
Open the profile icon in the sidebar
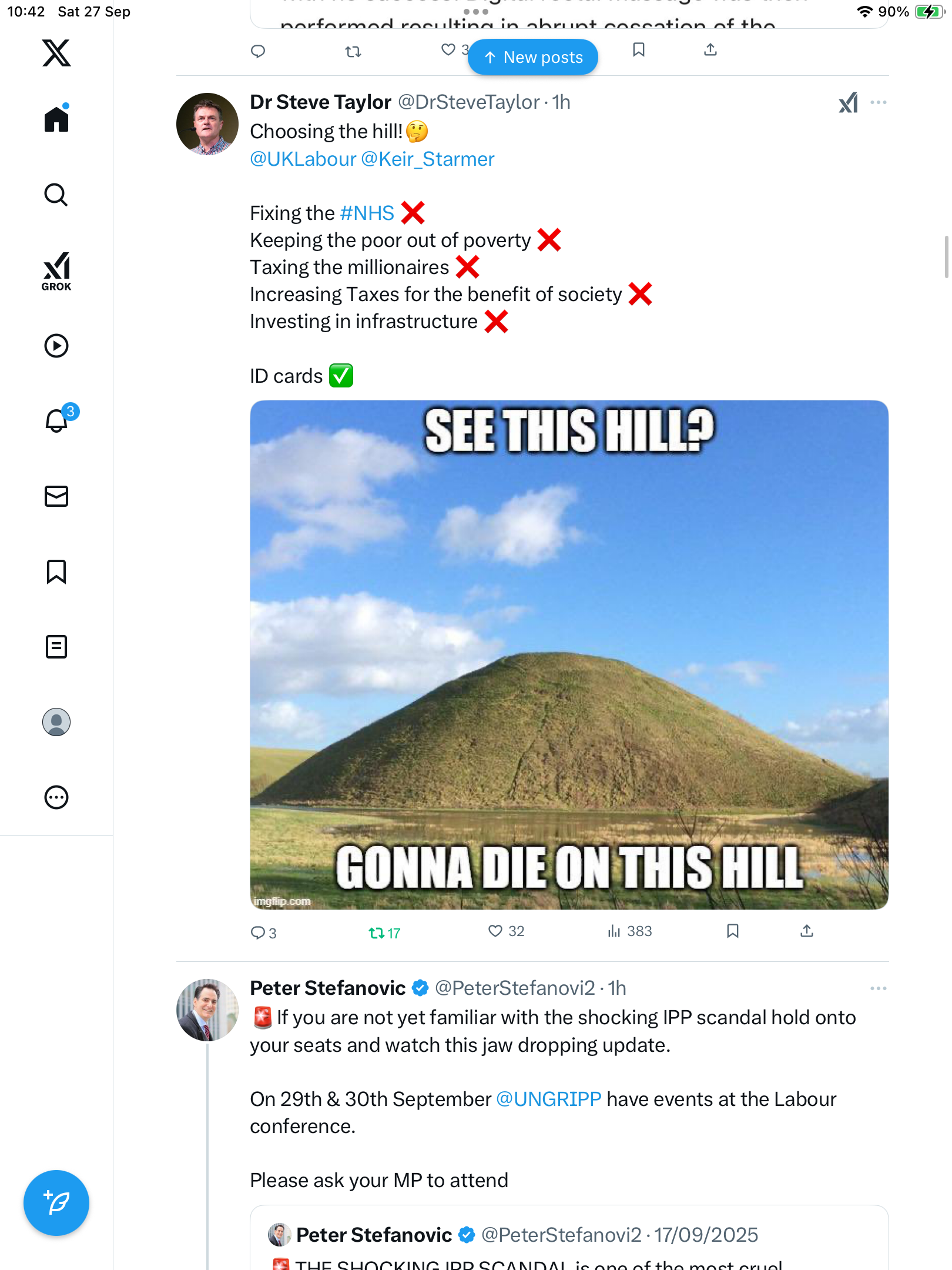click(56, 722)
